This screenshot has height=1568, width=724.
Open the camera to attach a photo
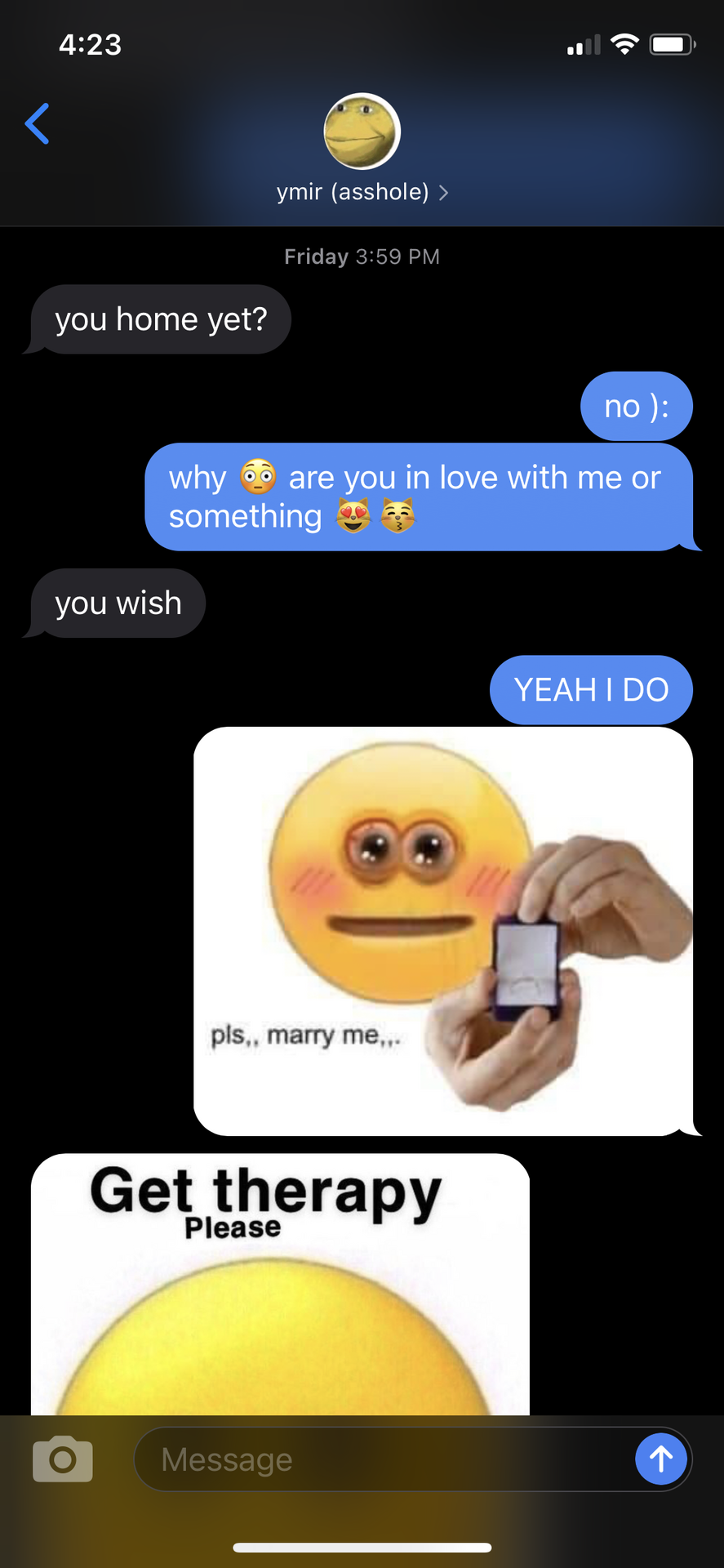[63, 1459]
